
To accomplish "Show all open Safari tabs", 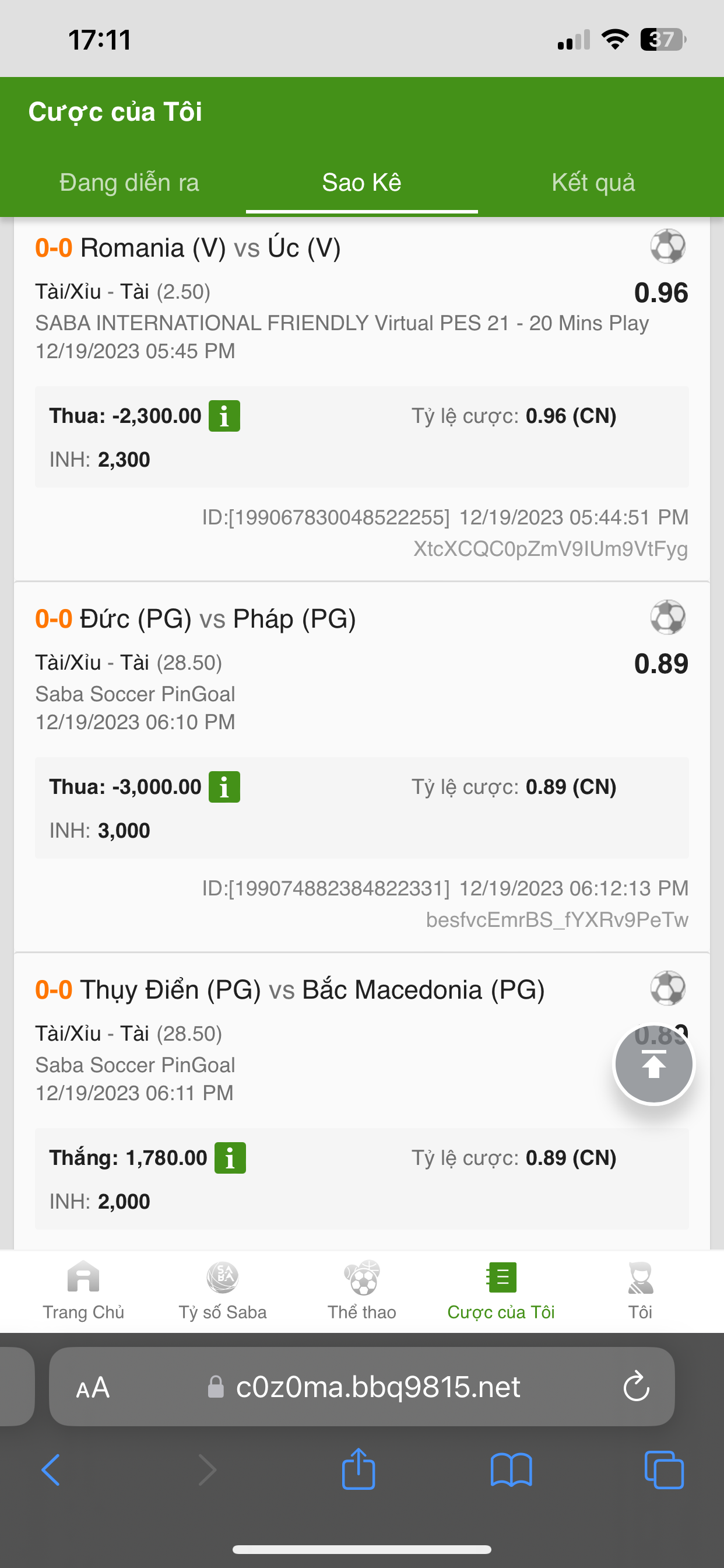I will point(664,1470).
